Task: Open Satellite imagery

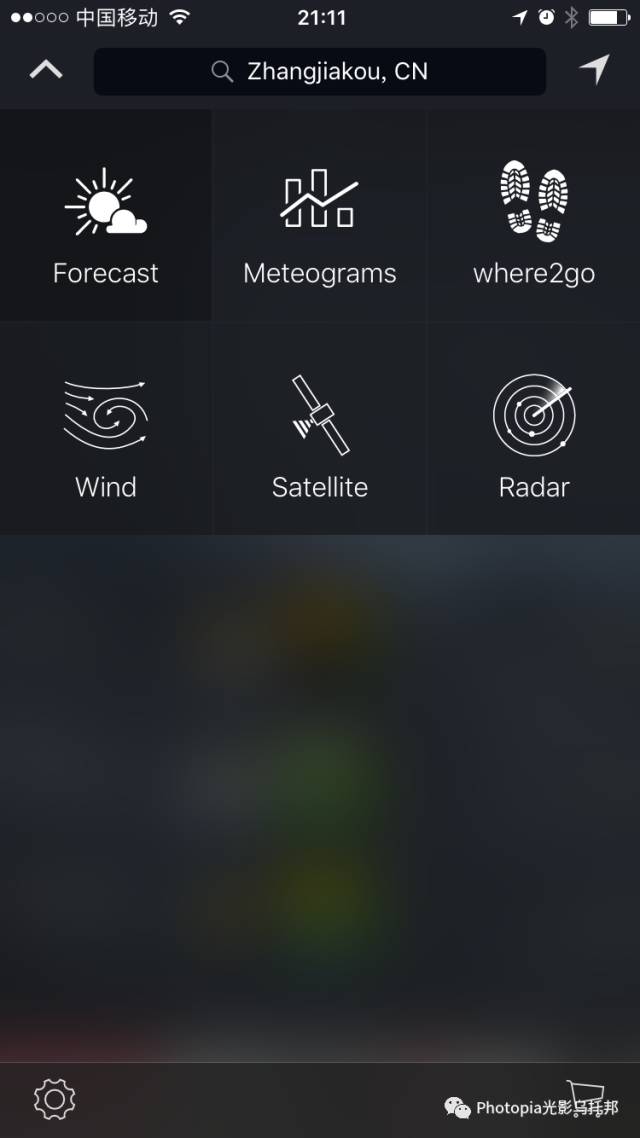Action: click(320, 429)
